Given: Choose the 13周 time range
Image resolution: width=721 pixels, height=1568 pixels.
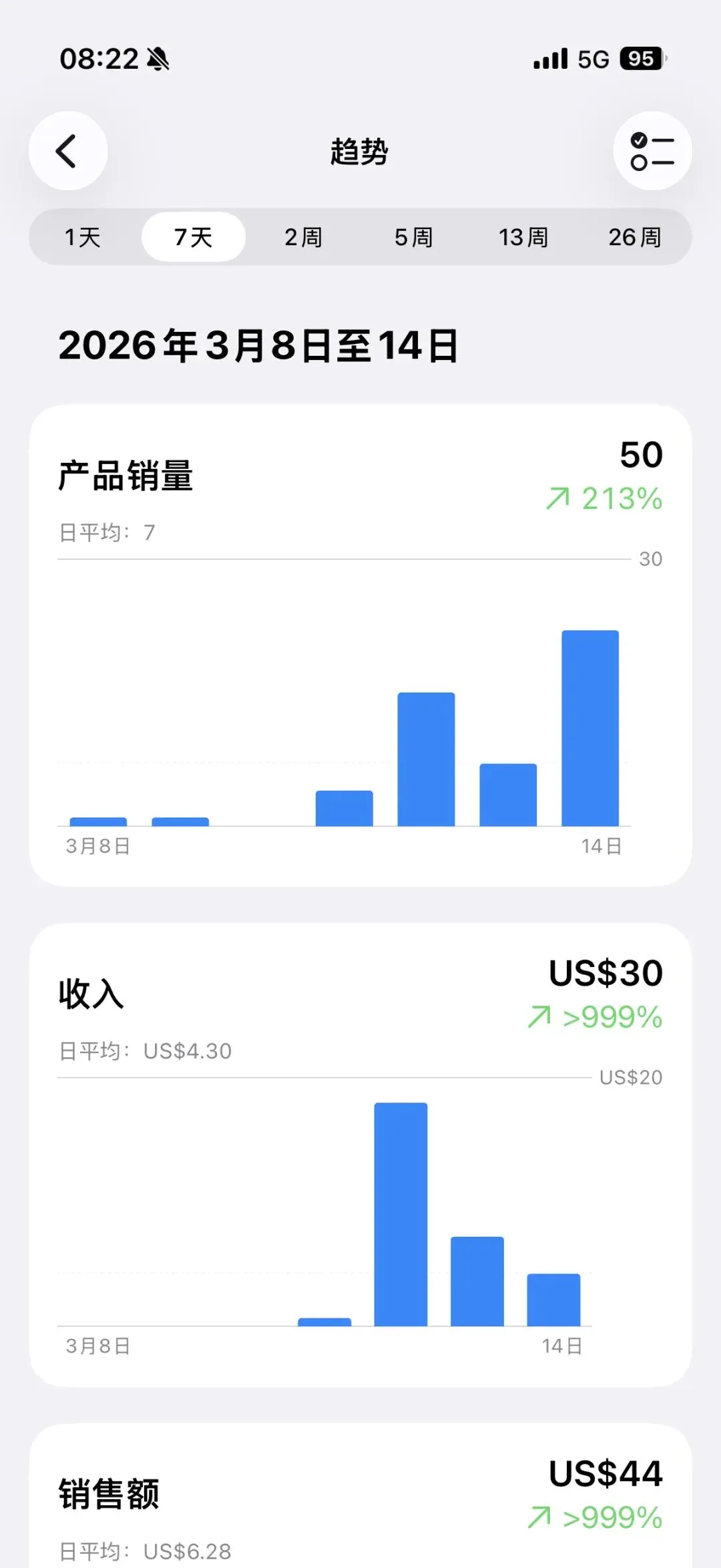Looking at the screenshot, I should [523, 237].
